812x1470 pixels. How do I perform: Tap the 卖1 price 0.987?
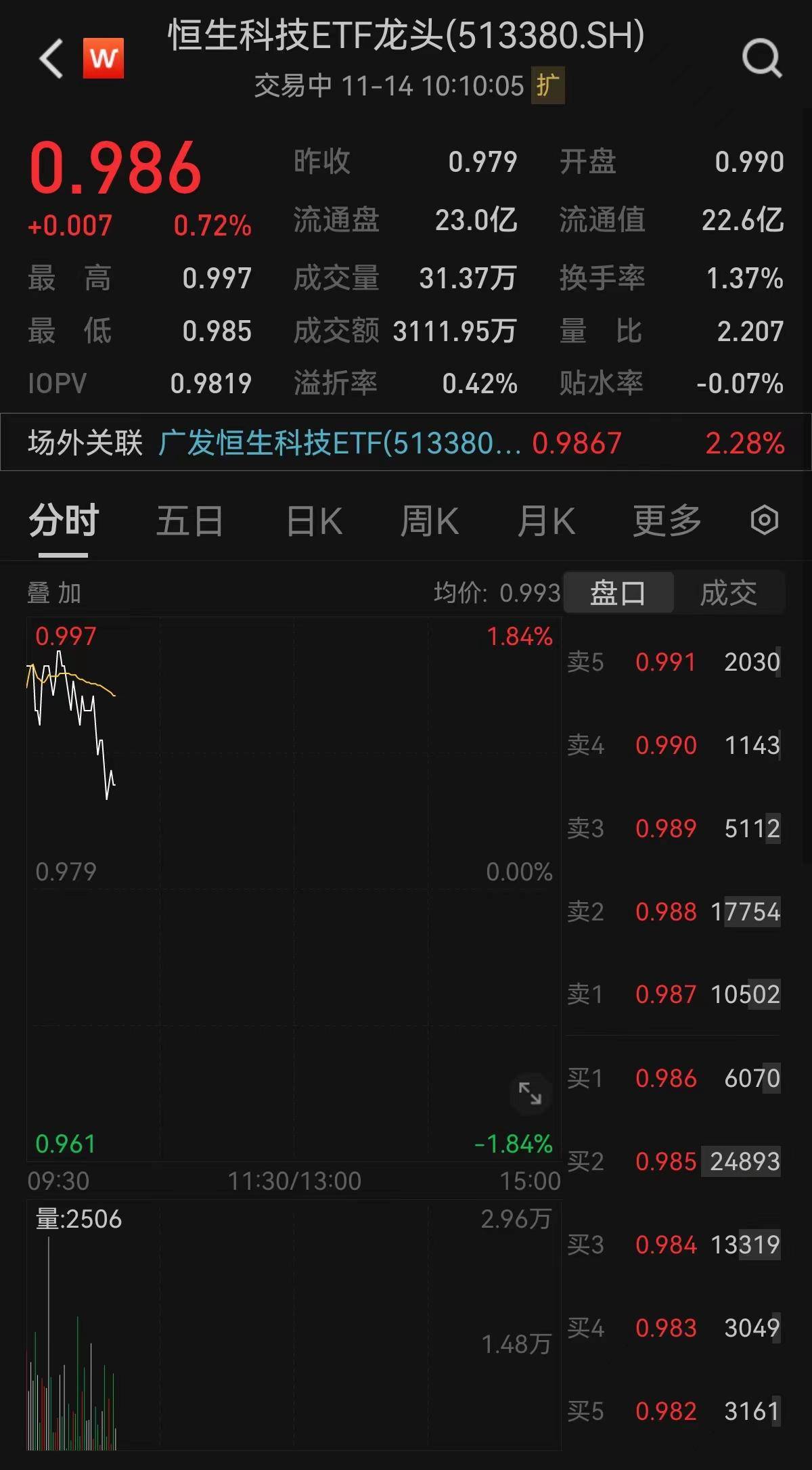[666, 995]
